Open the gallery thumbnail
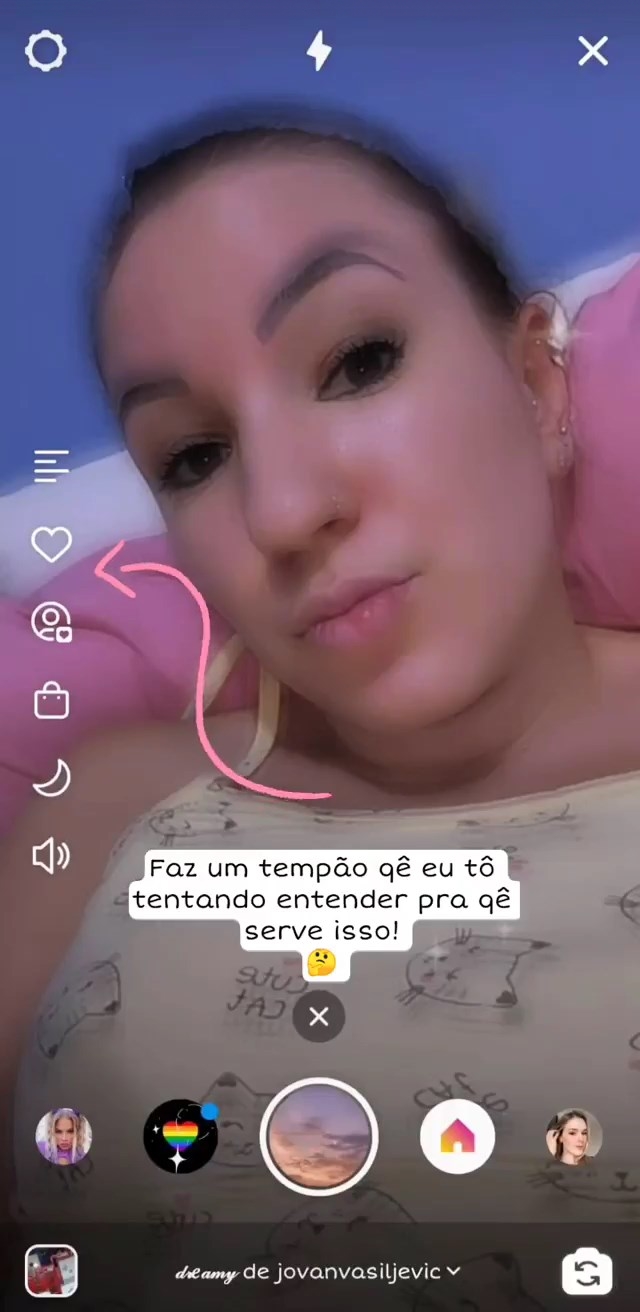Screen dimensions: 640x1312 tap(51, 1271)
